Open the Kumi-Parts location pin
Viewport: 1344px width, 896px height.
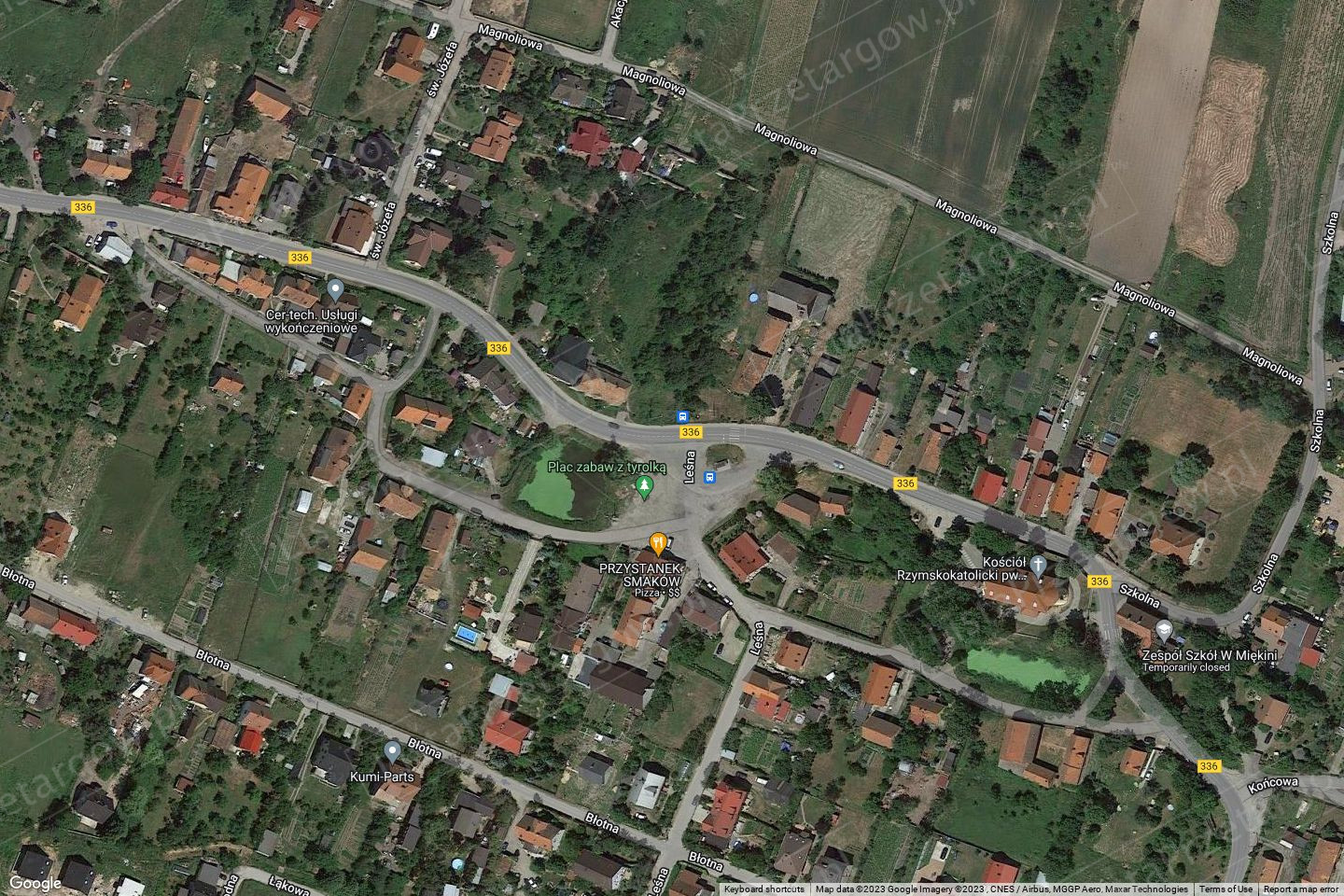[x=393, y=751]
